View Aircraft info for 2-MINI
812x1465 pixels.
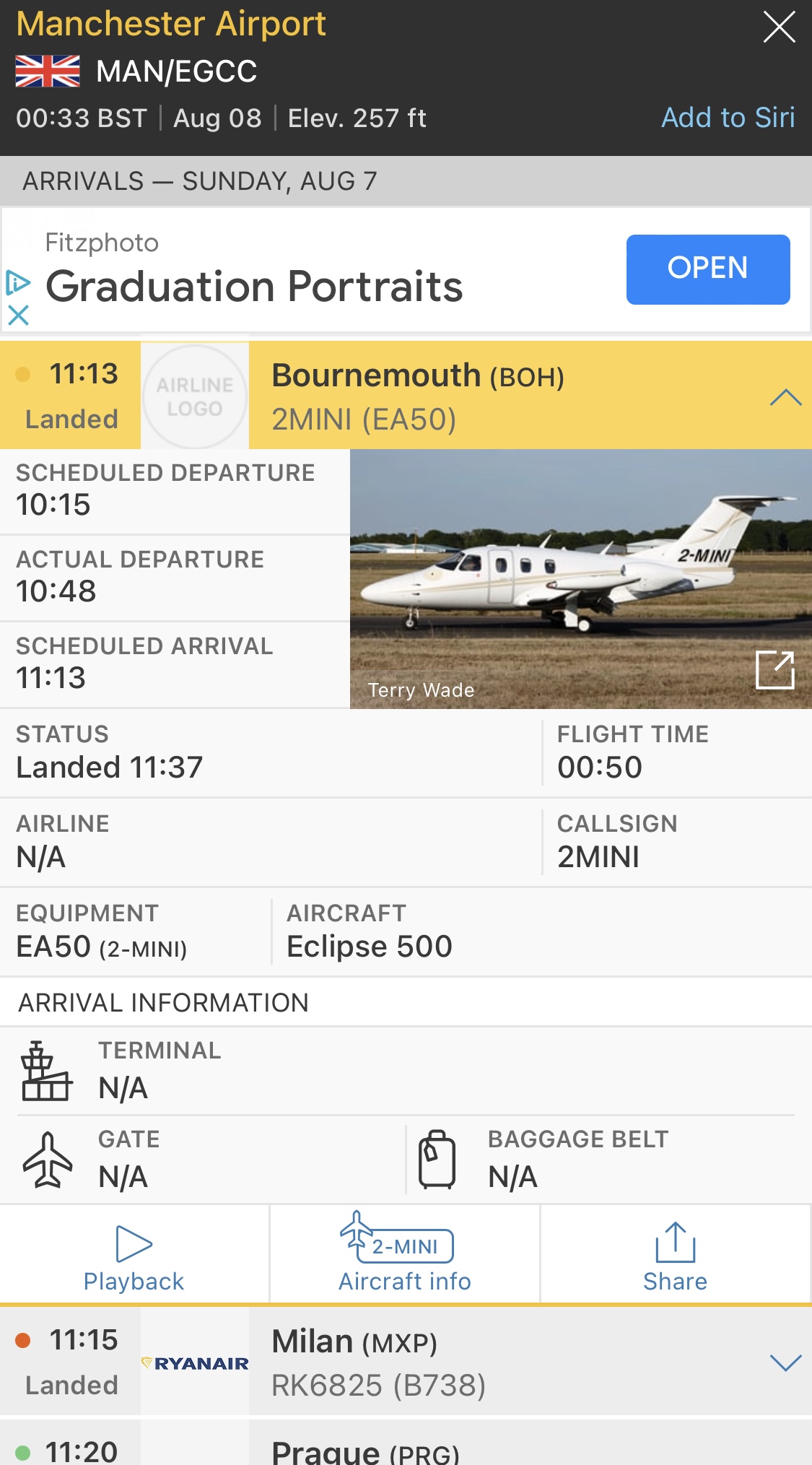[x=405, y=1257]
